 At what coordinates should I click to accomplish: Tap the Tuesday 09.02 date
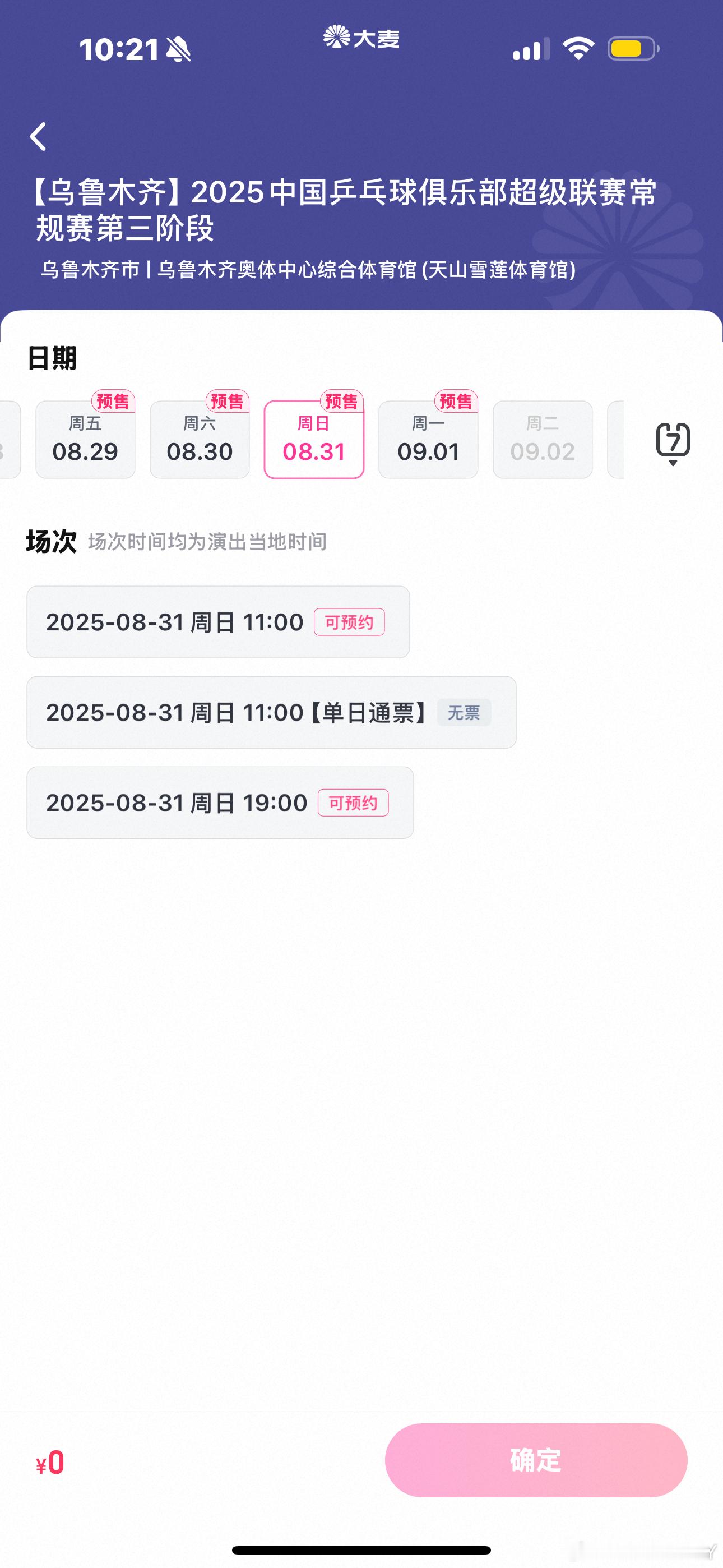click(x=543, y=439)
